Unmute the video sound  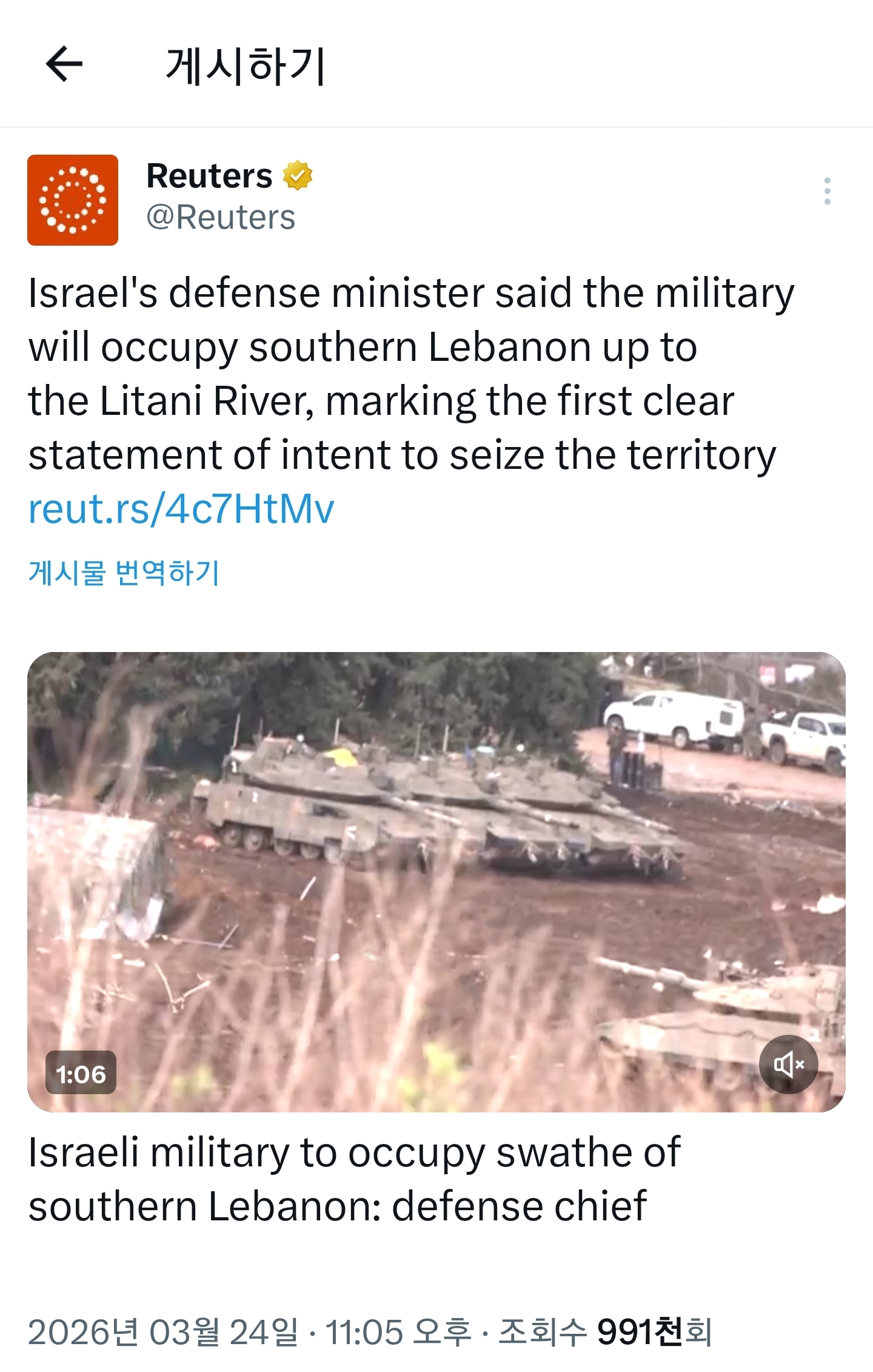[x=788, y=1064]
